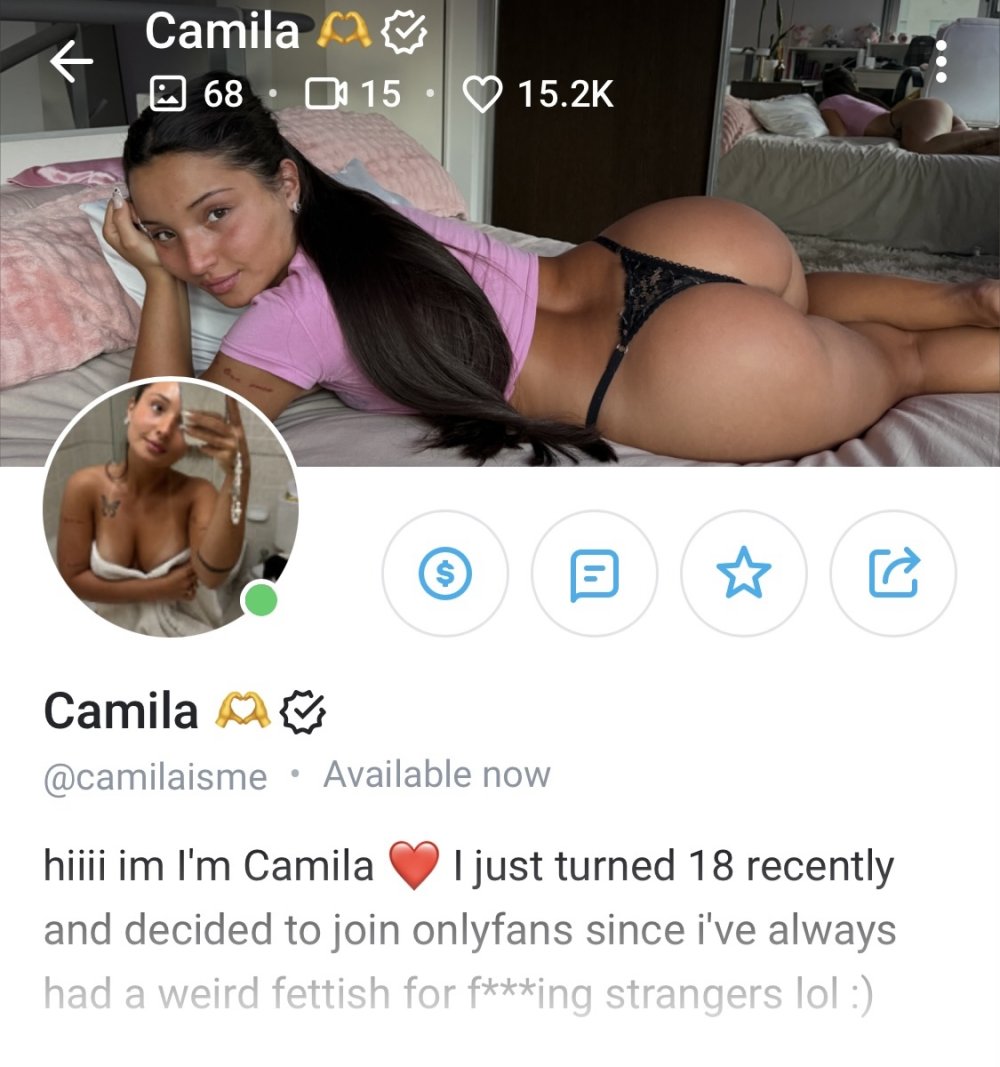
Task: Share this profile
Action: coord(893,573)
